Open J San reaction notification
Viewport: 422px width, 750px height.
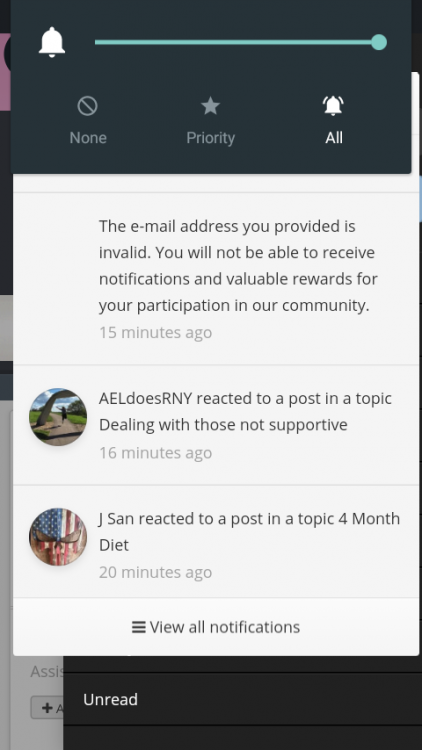pos(216,541)
